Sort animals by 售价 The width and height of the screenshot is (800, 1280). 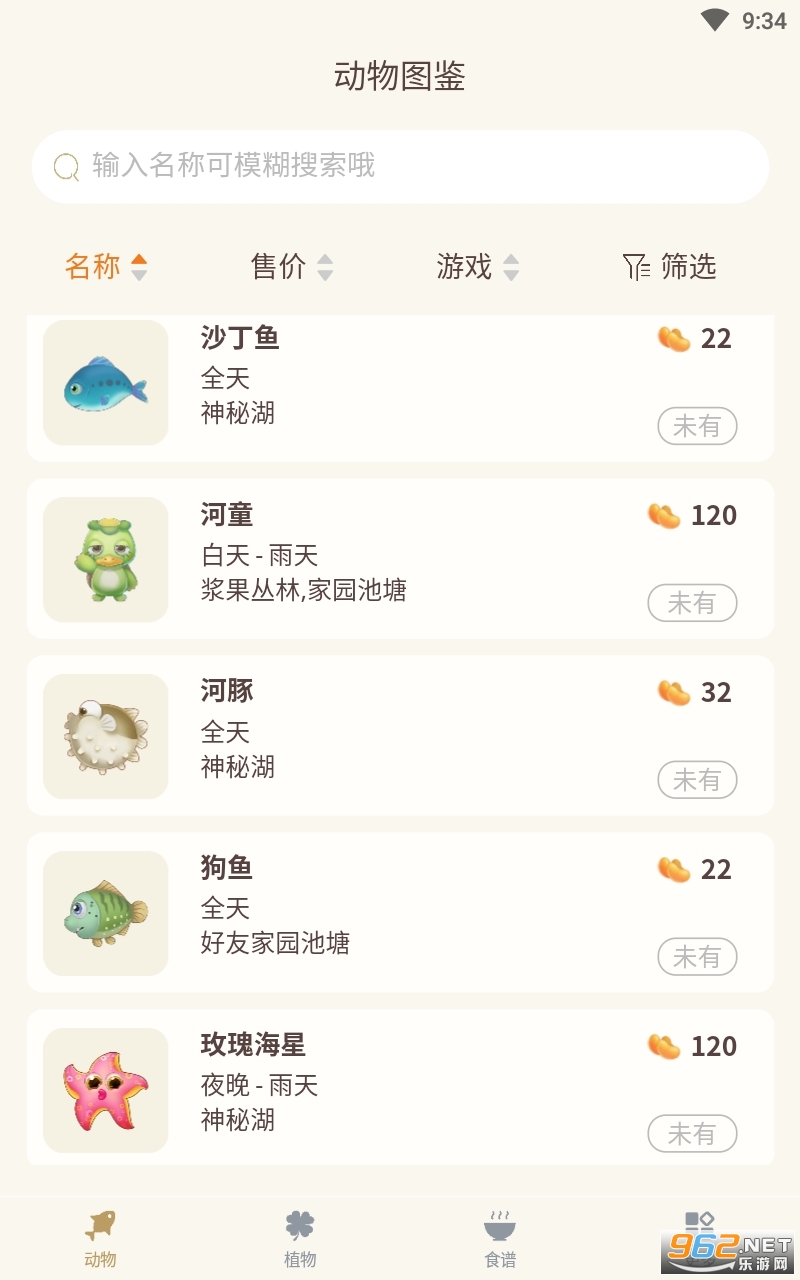[291, 267]
